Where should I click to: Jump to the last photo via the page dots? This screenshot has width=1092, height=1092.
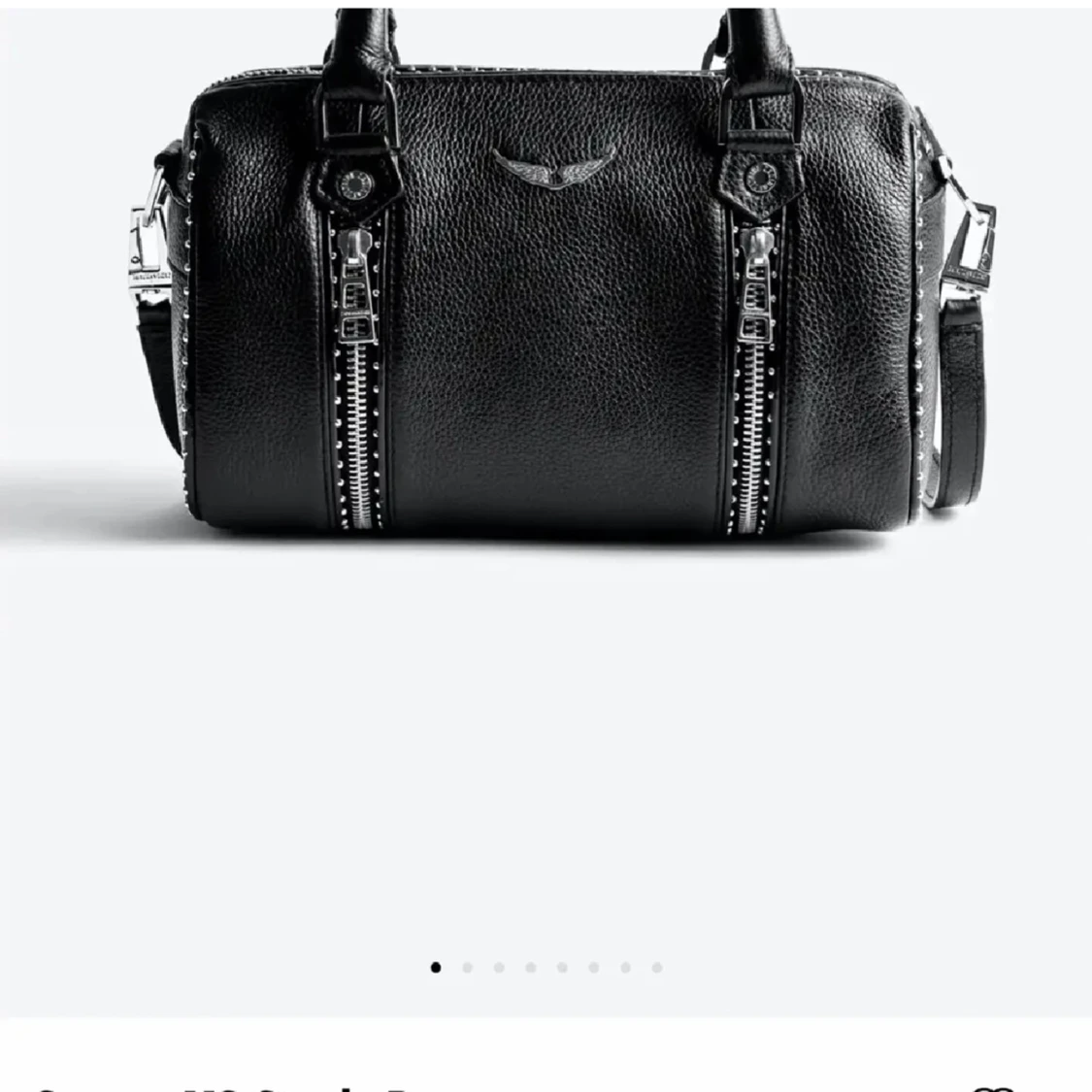point(657,967)
